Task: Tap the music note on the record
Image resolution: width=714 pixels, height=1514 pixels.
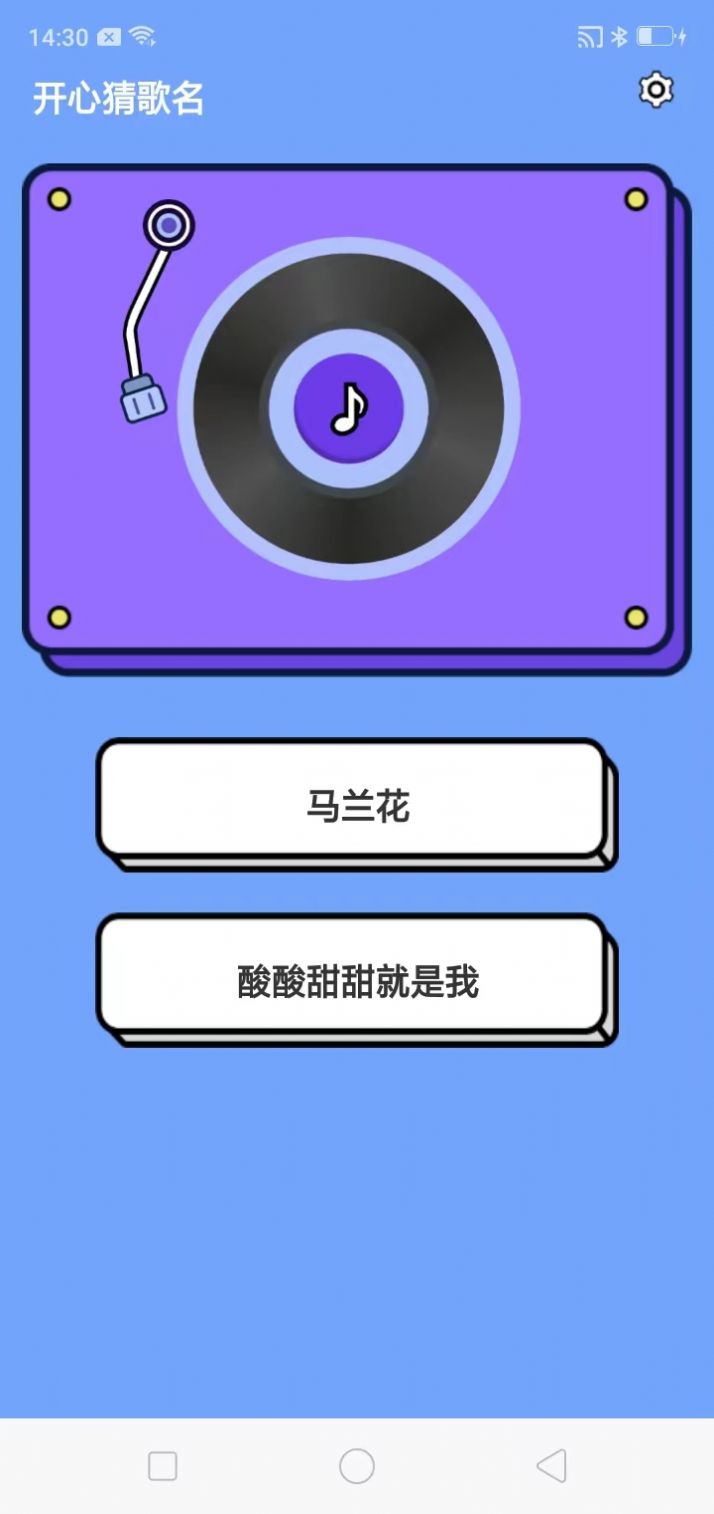Action: [x=349, y=408]
